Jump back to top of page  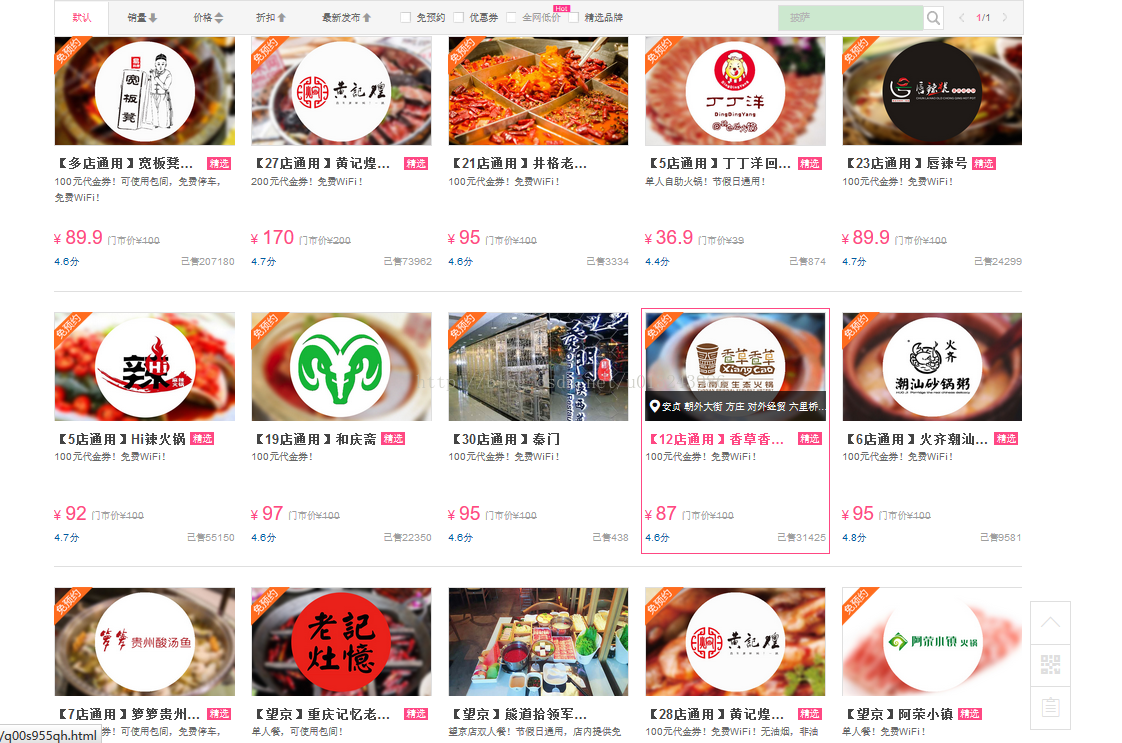[x=1050, y=622]
